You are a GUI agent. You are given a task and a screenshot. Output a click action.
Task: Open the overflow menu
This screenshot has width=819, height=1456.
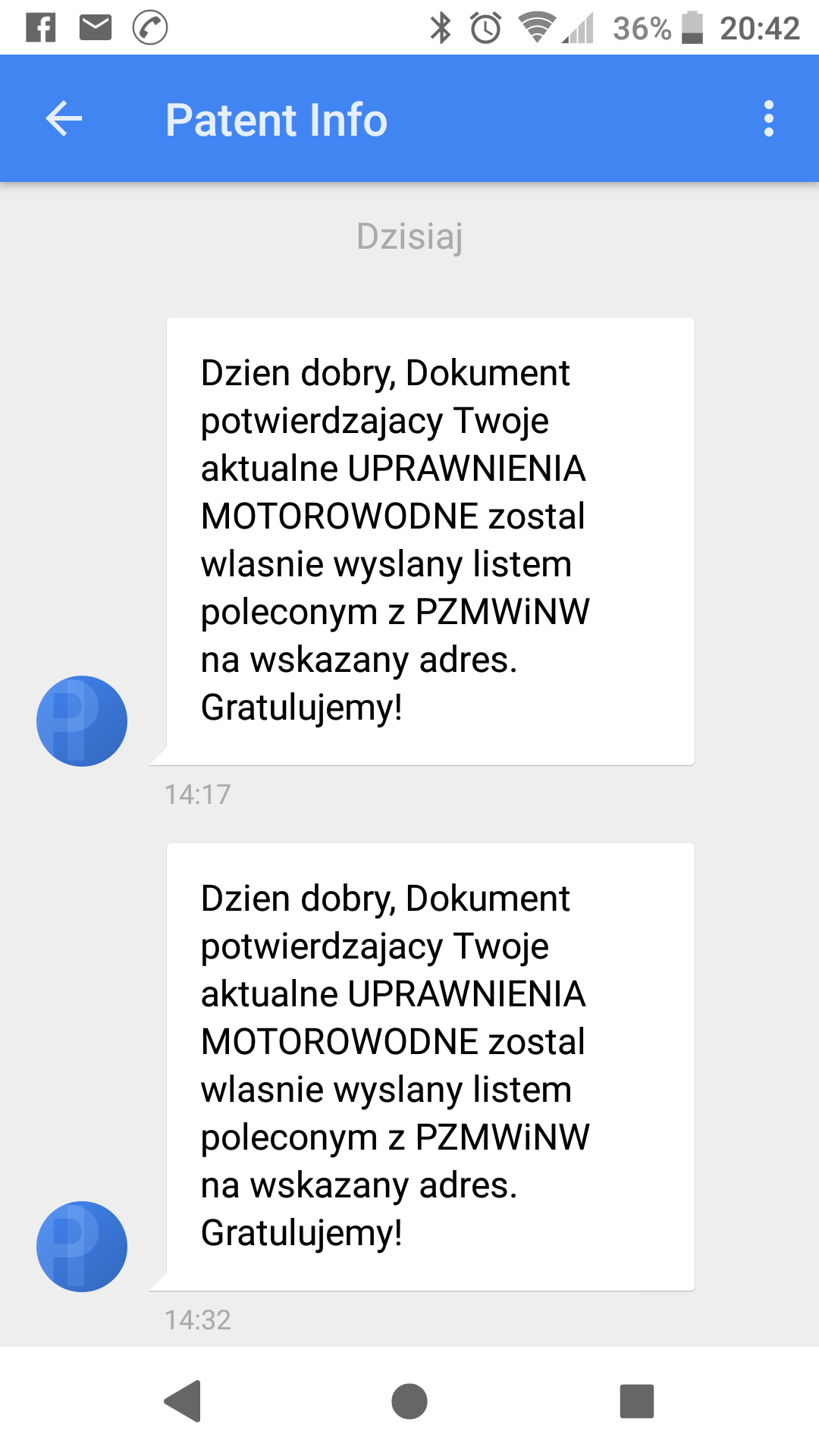pyautogui.click(x=769, y=119)
